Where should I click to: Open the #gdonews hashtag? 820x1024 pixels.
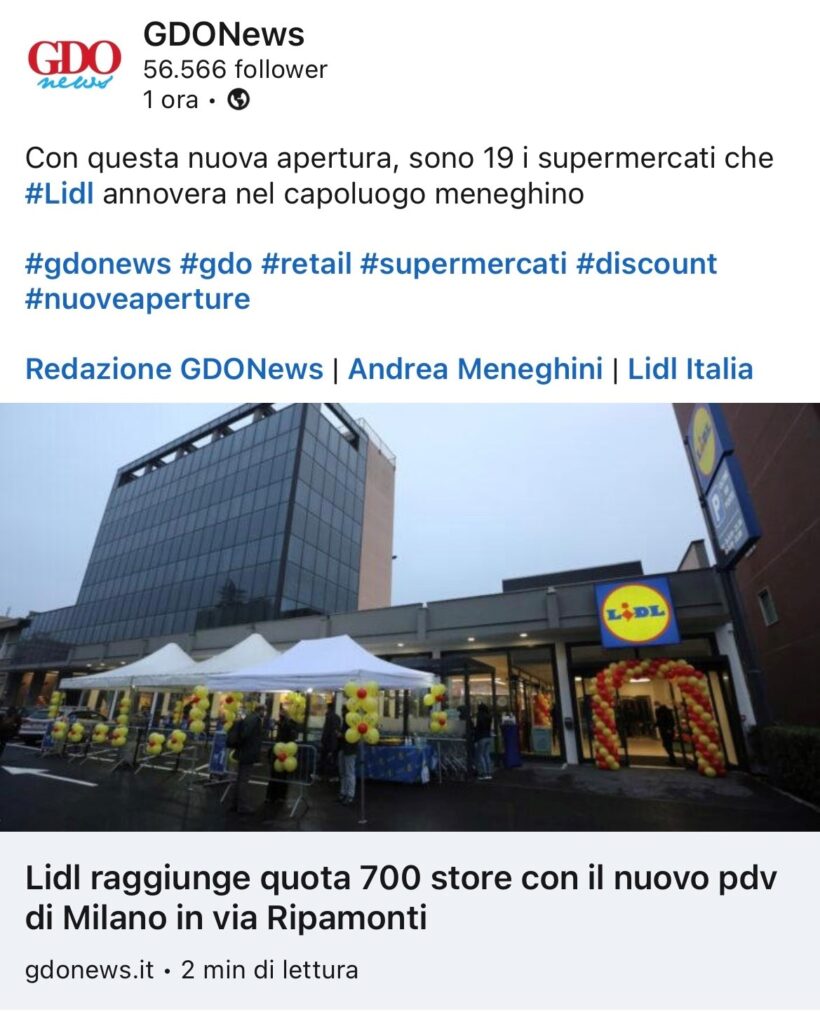coord(98,264)
